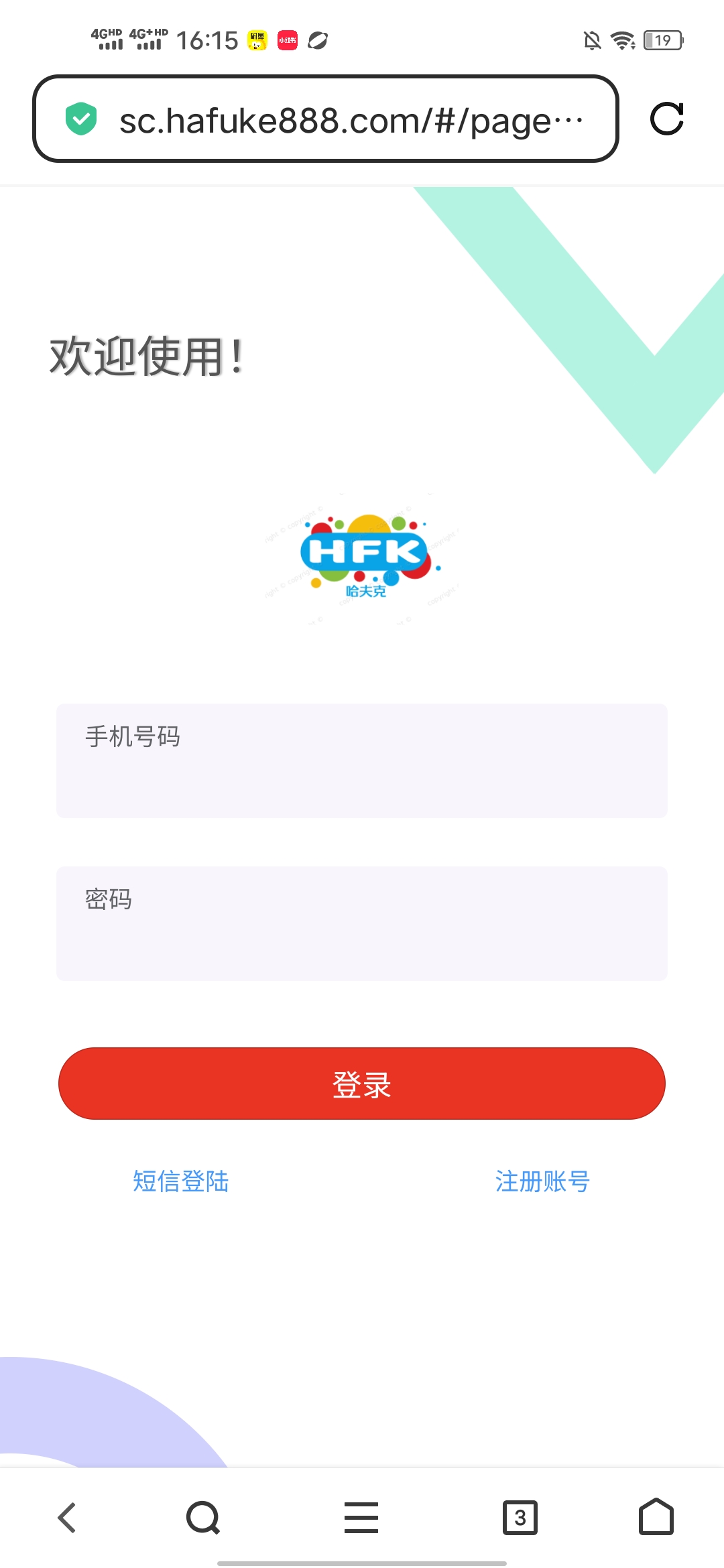
Task: Reload the current page
Action: click(x=666, y=119)
